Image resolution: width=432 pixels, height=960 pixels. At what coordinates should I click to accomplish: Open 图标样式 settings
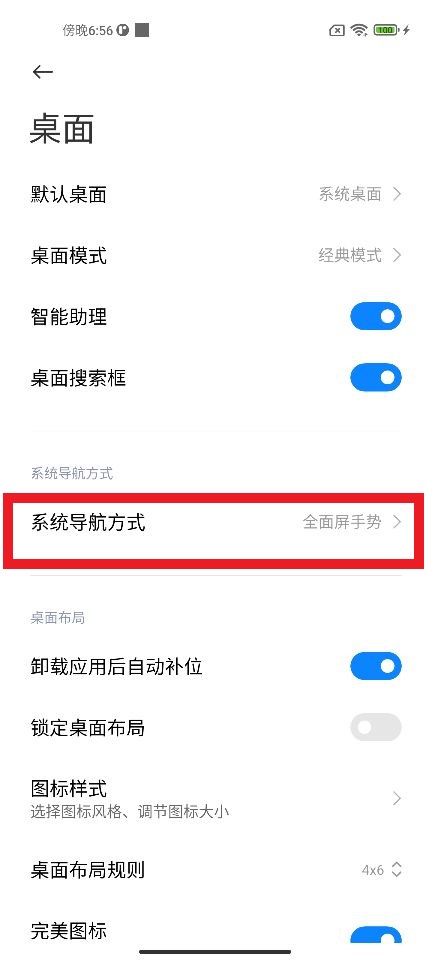click(x=216, y=798)
